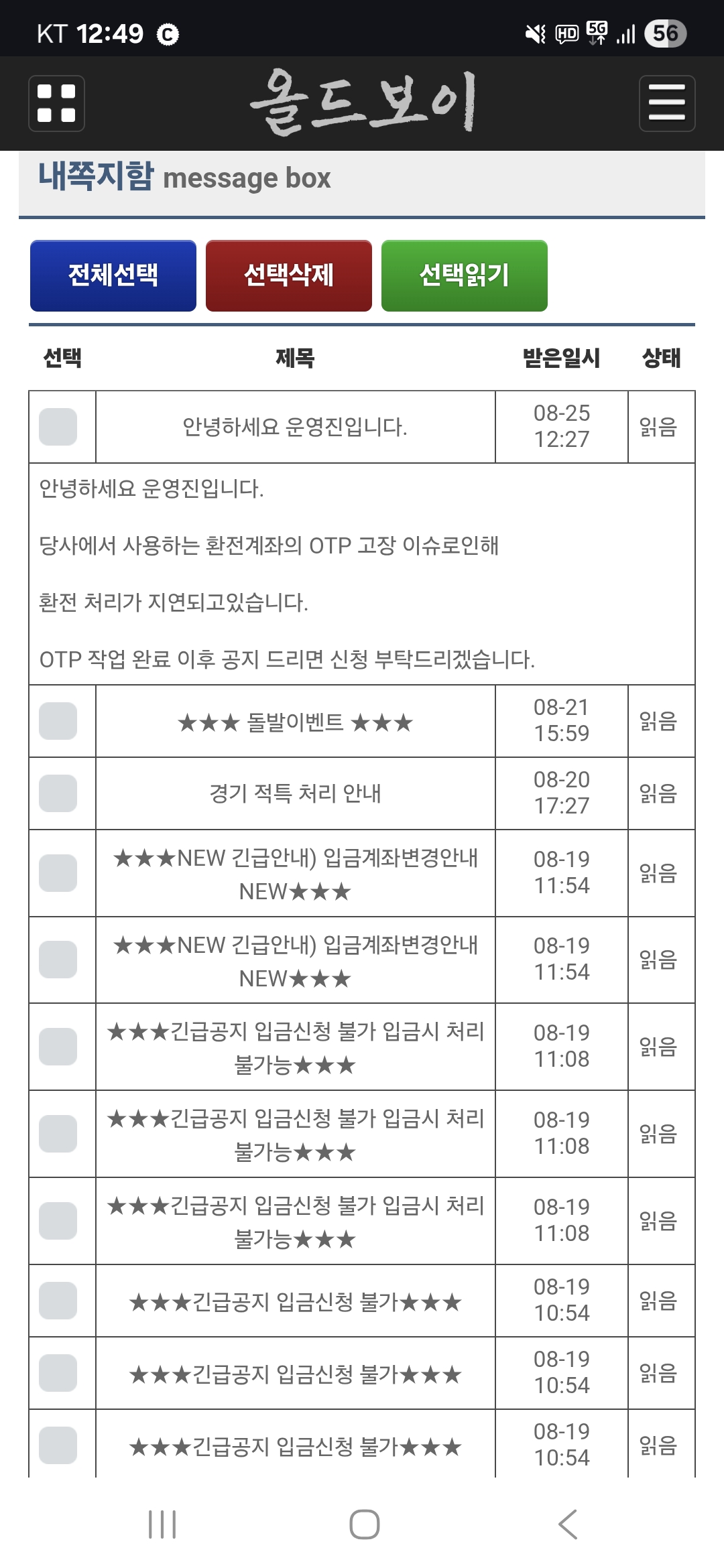Check the box for 경기 적특 처리 안내
Image resolution: width=724 pixels, height=1568 pixels.
(x=58, y=793)
